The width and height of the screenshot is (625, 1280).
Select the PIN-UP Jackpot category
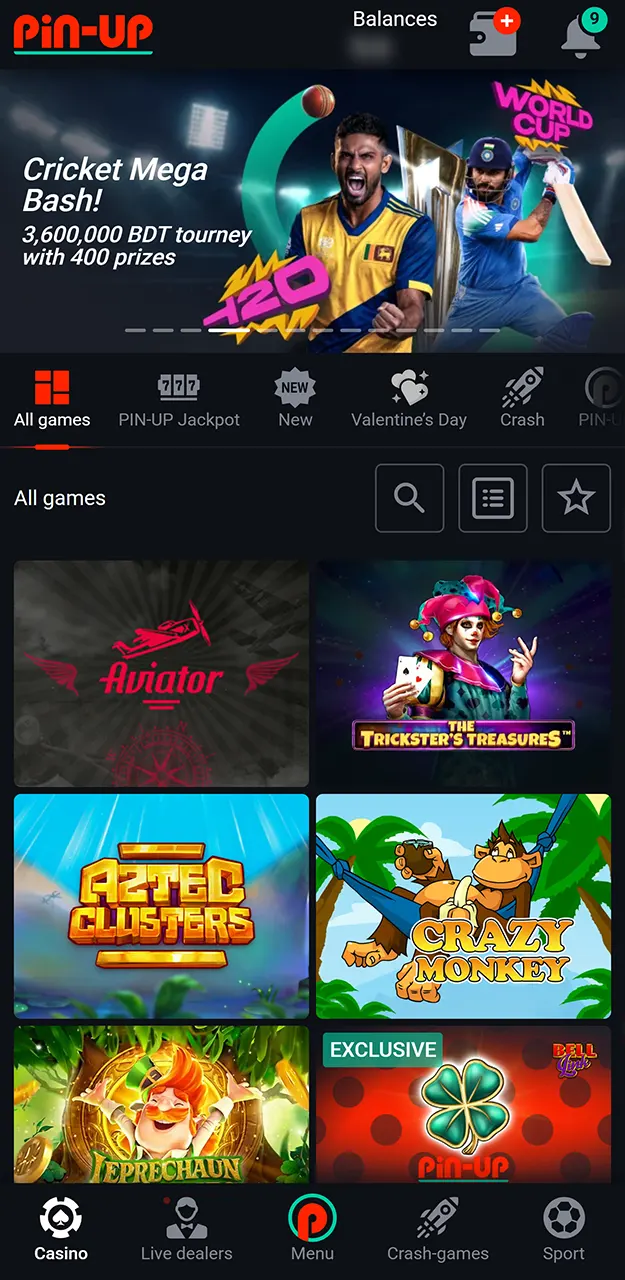pos(179,399)
